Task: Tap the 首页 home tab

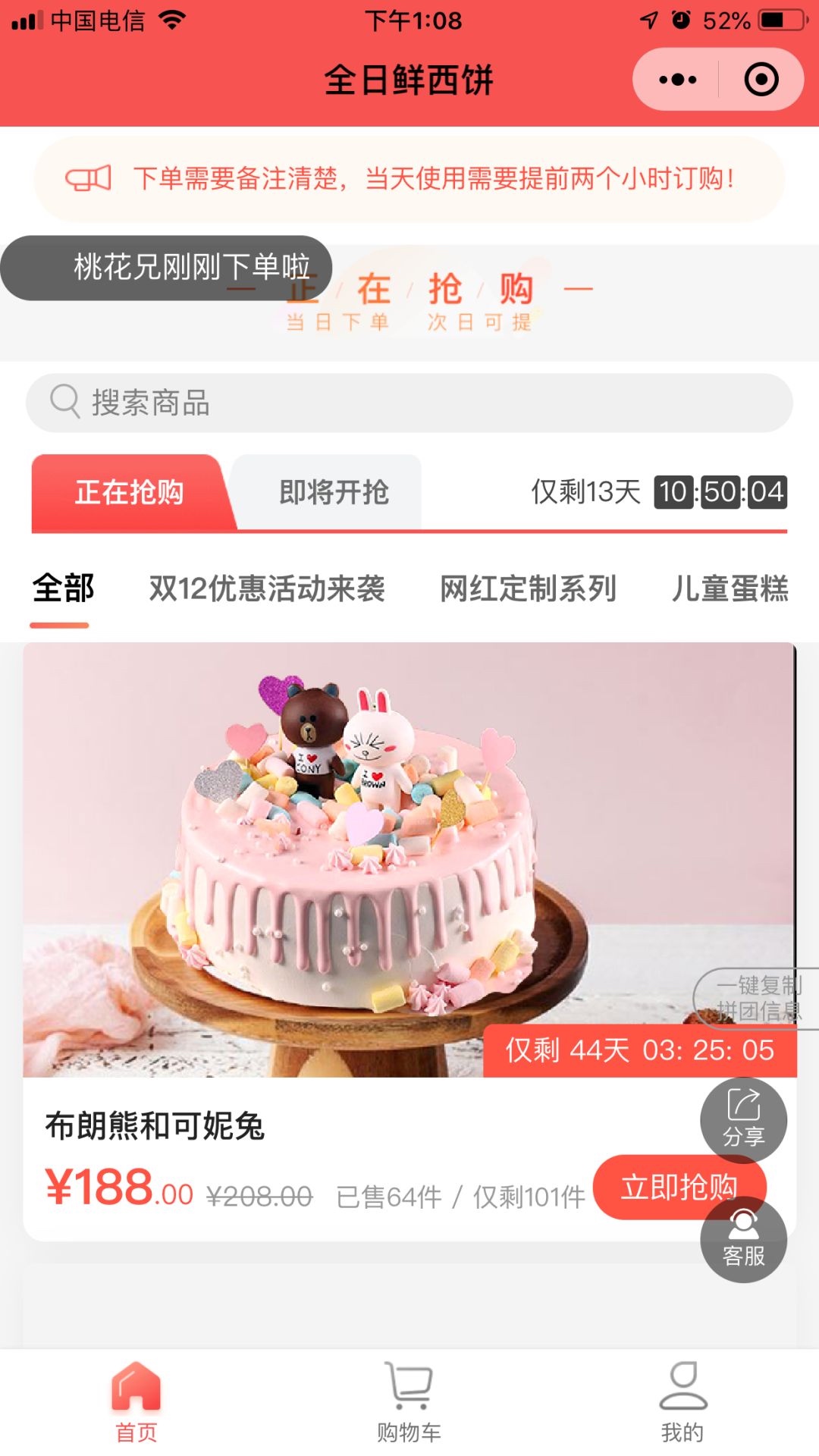Action: [x=136, y=1401]
